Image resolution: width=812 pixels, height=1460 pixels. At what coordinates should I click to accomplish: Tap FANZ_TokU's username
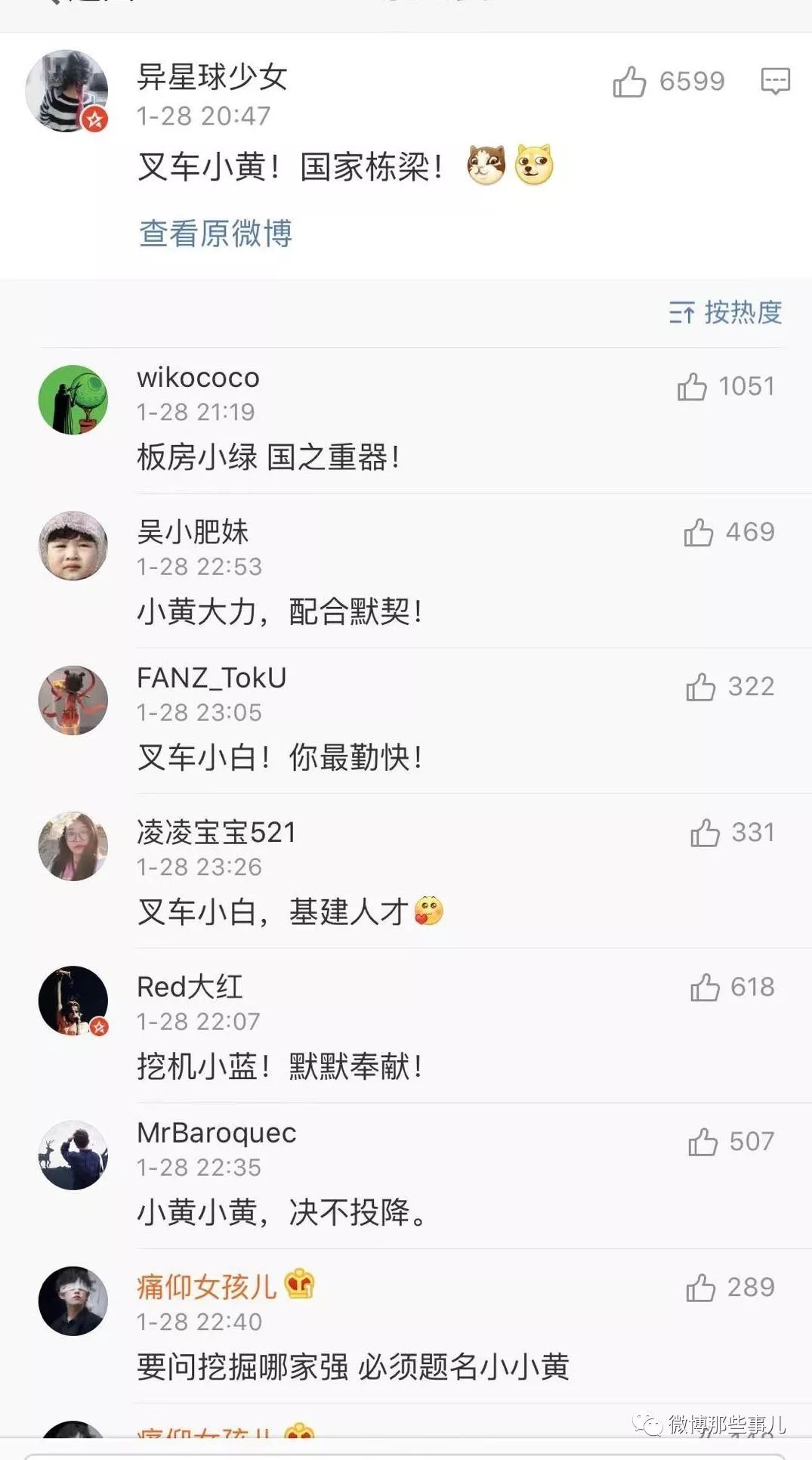click(x=211, y=678)
